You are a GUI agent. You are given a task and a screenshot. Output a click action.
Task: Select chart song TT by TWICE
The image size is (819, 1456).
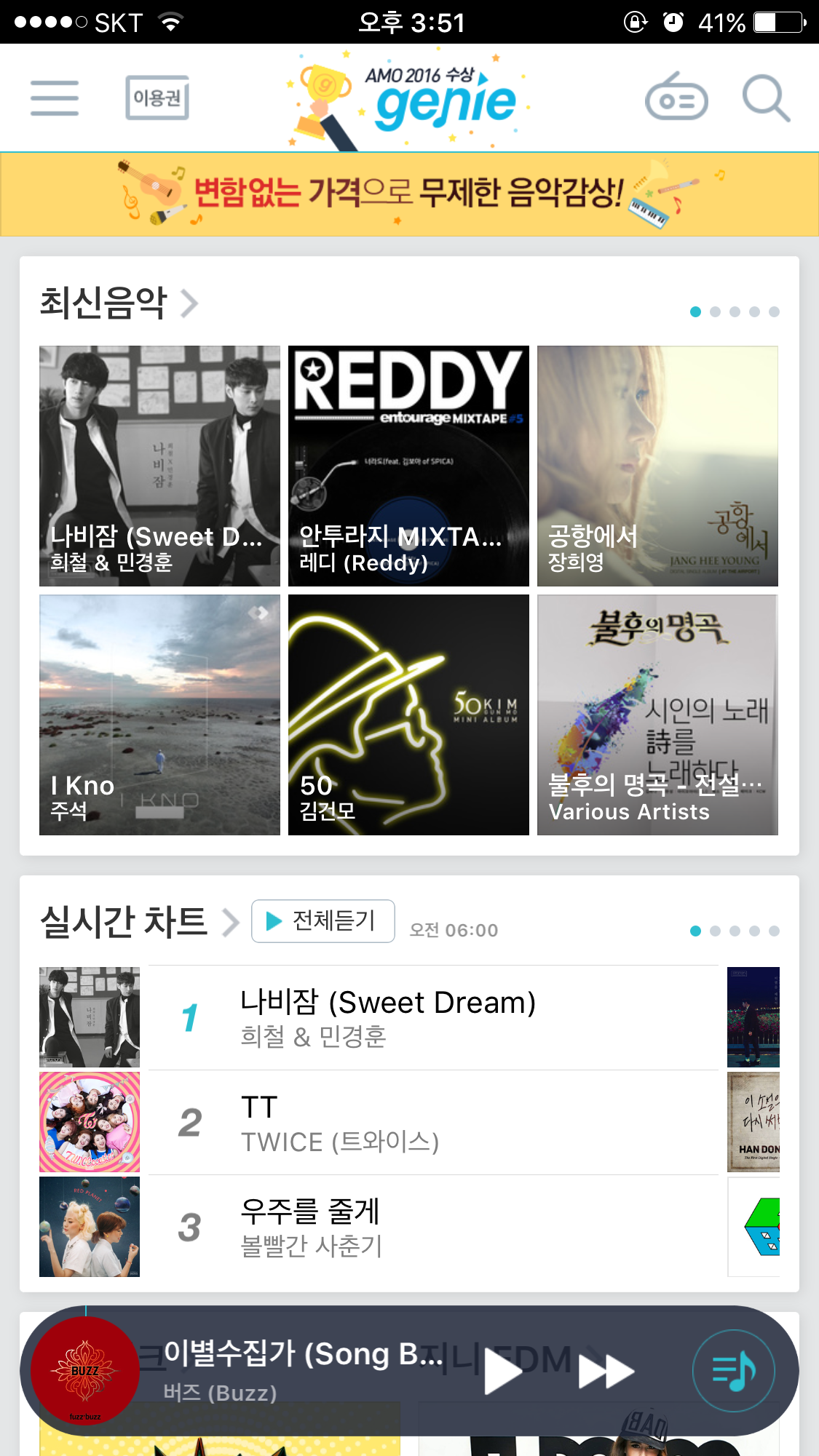(x=339, y=1122)
